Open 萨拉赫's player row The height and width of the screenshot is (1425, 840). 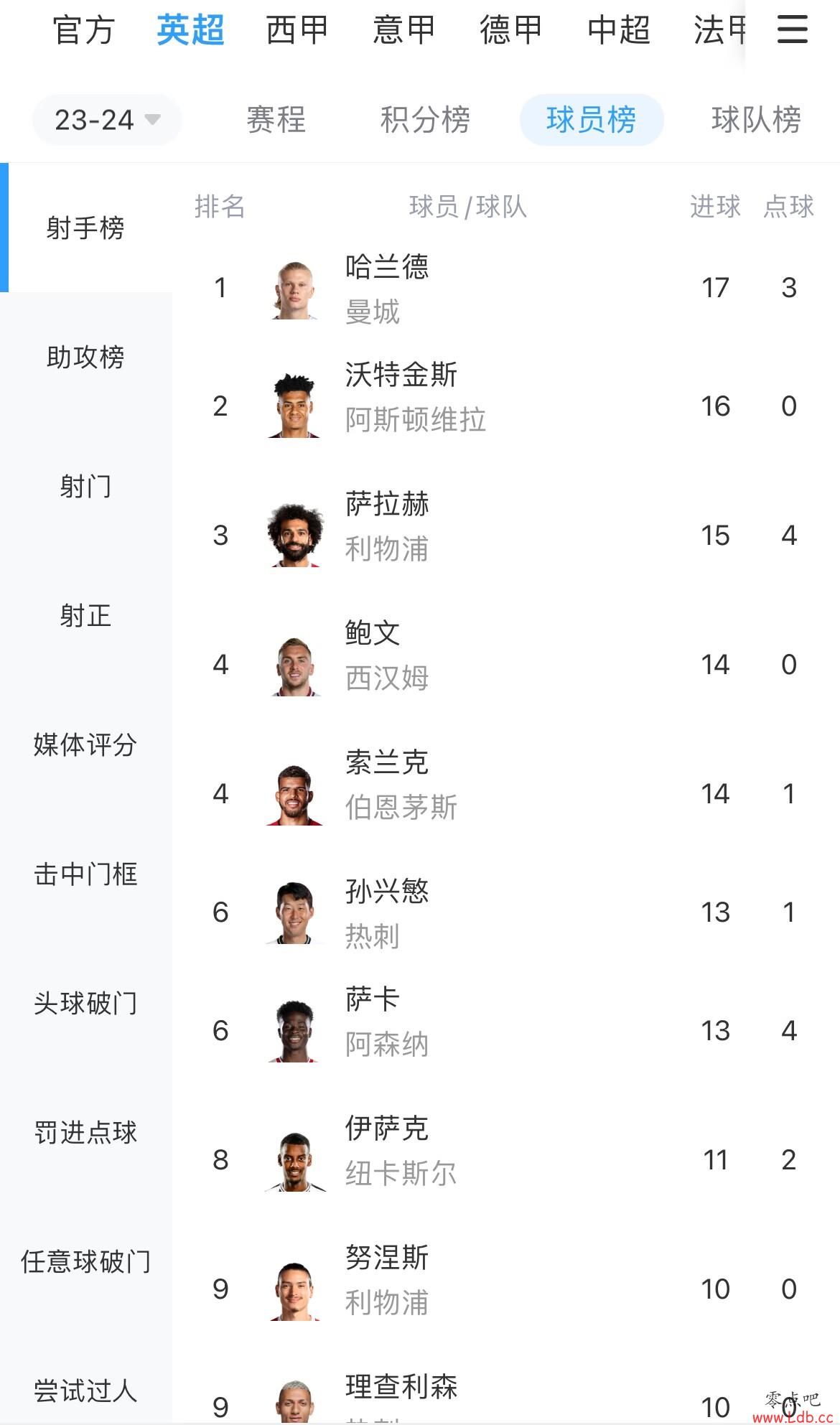[506, 536]
